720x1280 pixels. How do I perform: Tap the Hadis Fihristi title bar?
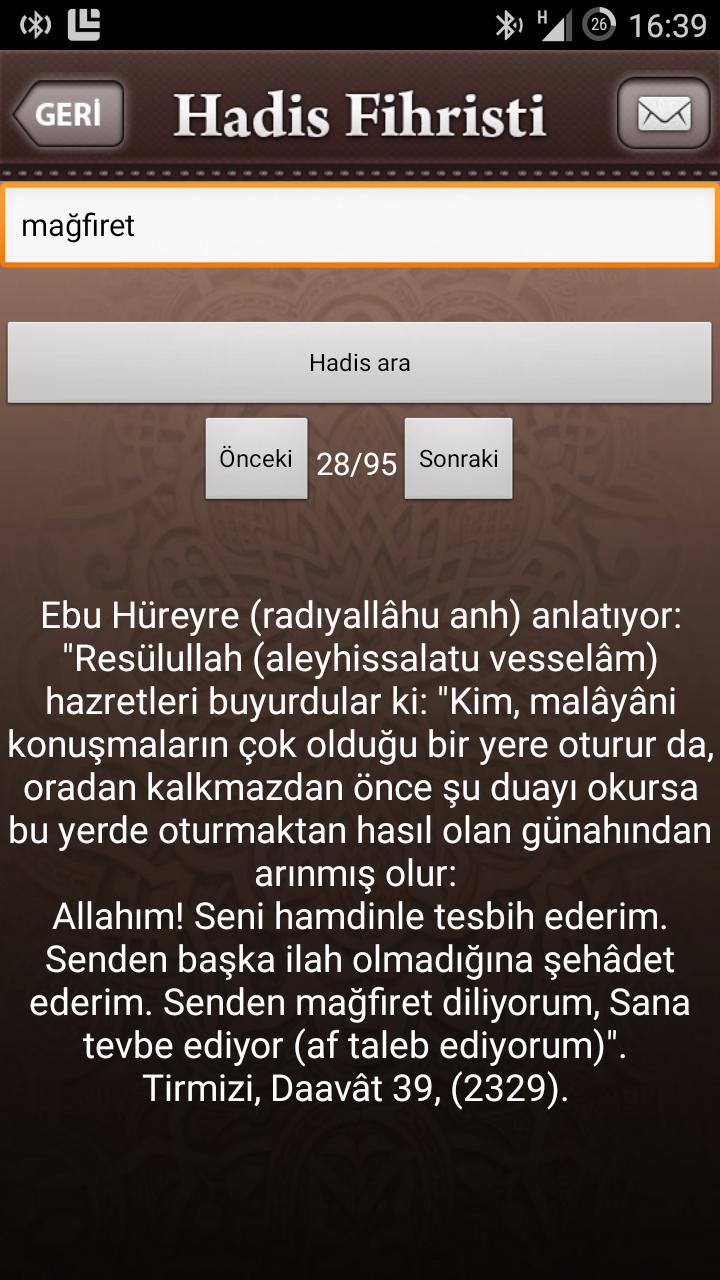360,113
